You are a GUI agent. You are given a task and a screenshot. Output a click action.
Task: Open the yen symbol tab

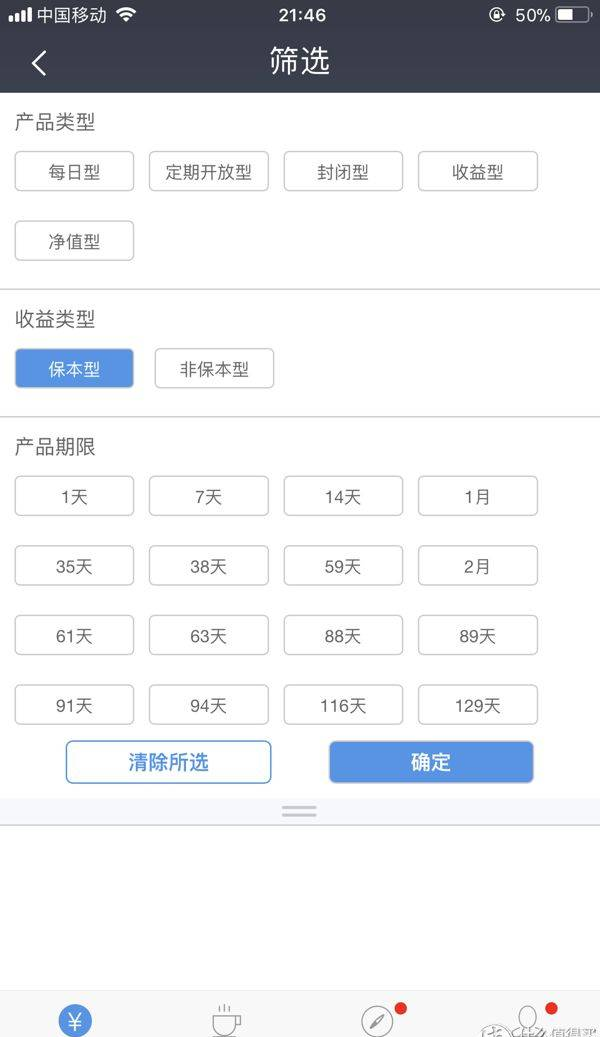75,1020
